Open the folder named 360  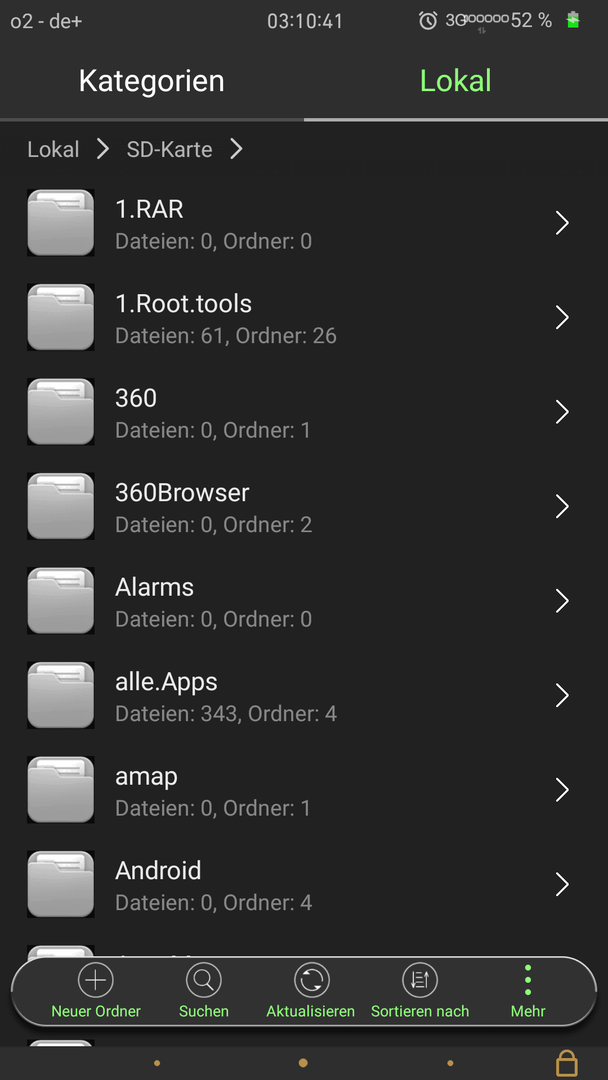[x=304, y=412]
